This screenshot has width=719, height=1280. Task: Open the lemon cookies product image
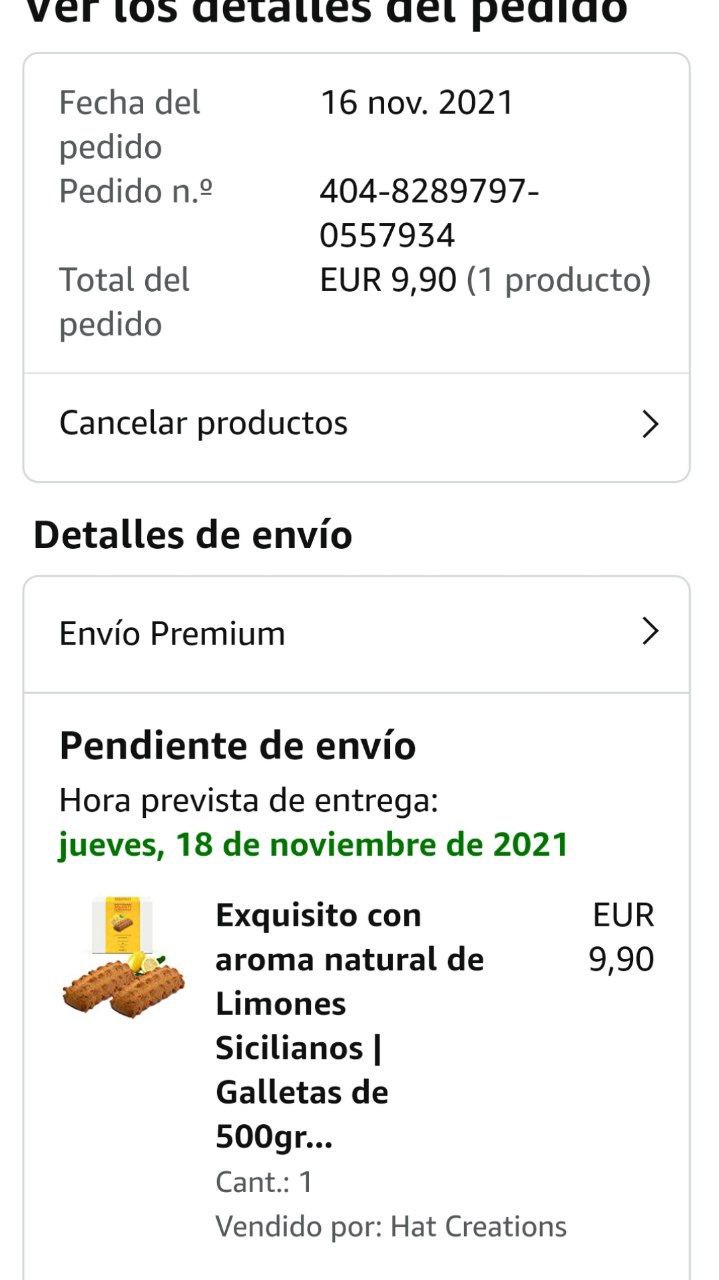(x=123, y=958)
